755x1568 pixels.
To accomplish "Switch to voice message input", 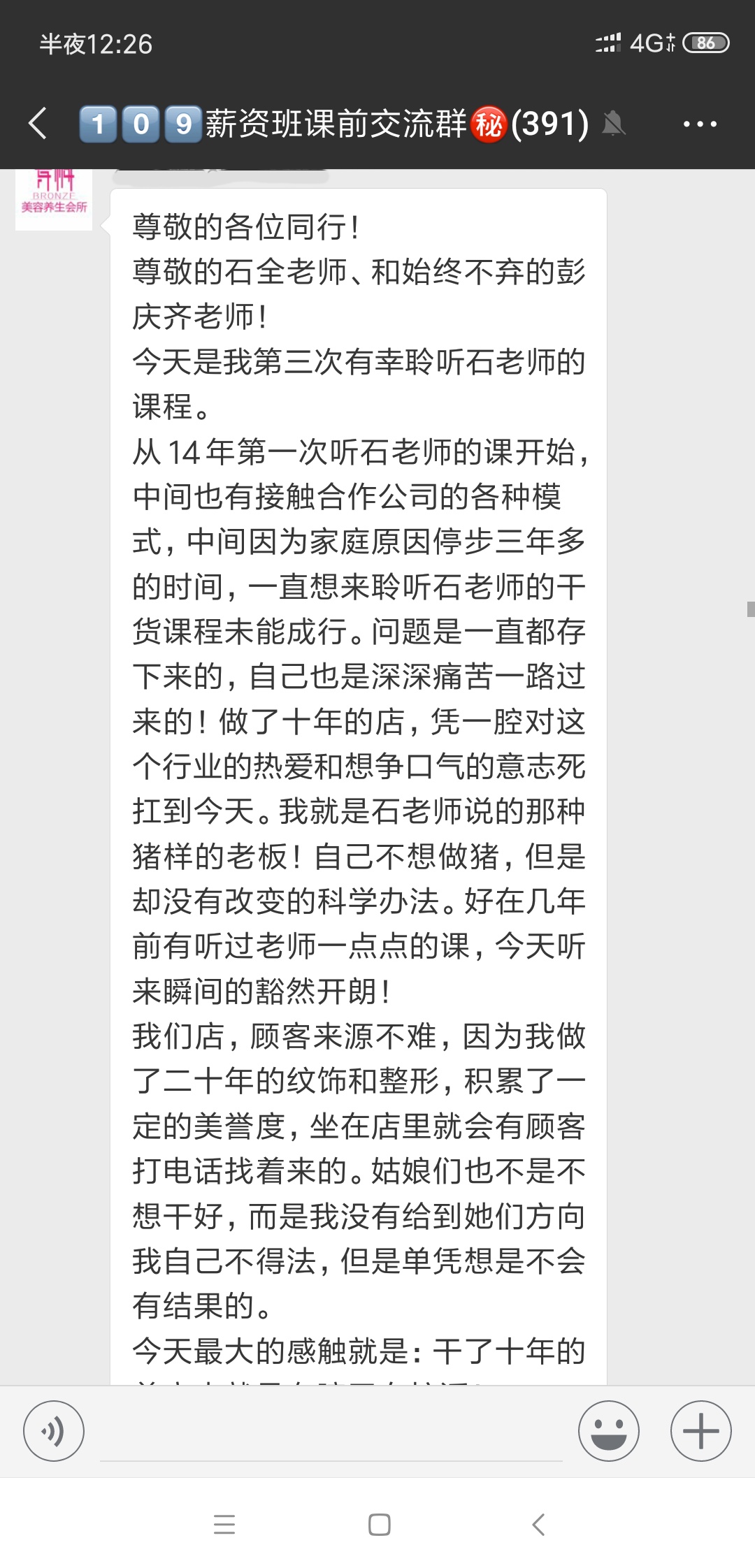I will tap(54, 1430).
